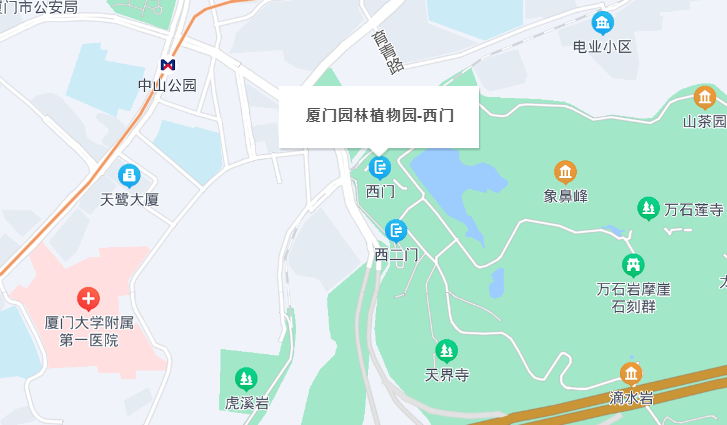Open the 中山公园 metro station marker
This screenshot has height=425, width=727.
(168, 64)
